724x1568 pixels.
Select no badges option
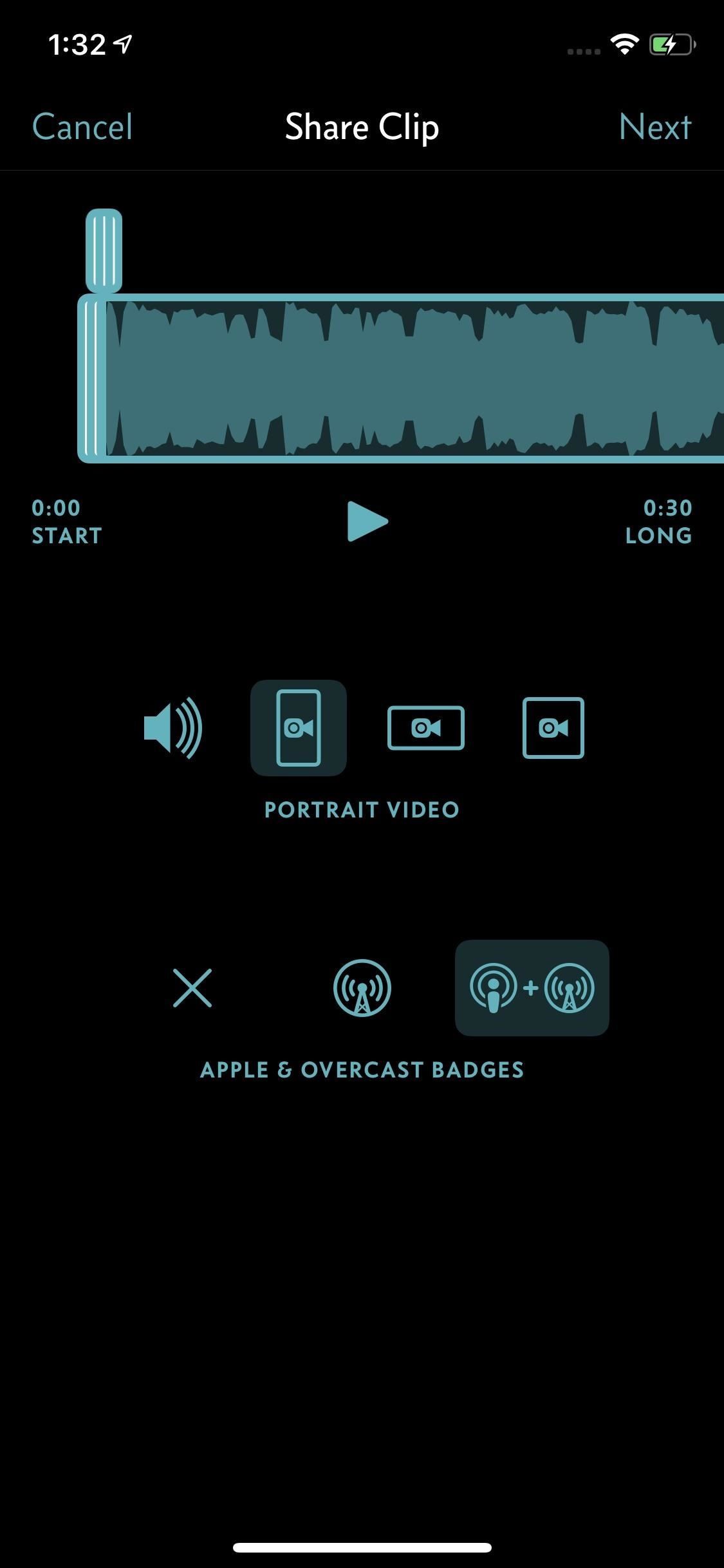pos(192,987)
